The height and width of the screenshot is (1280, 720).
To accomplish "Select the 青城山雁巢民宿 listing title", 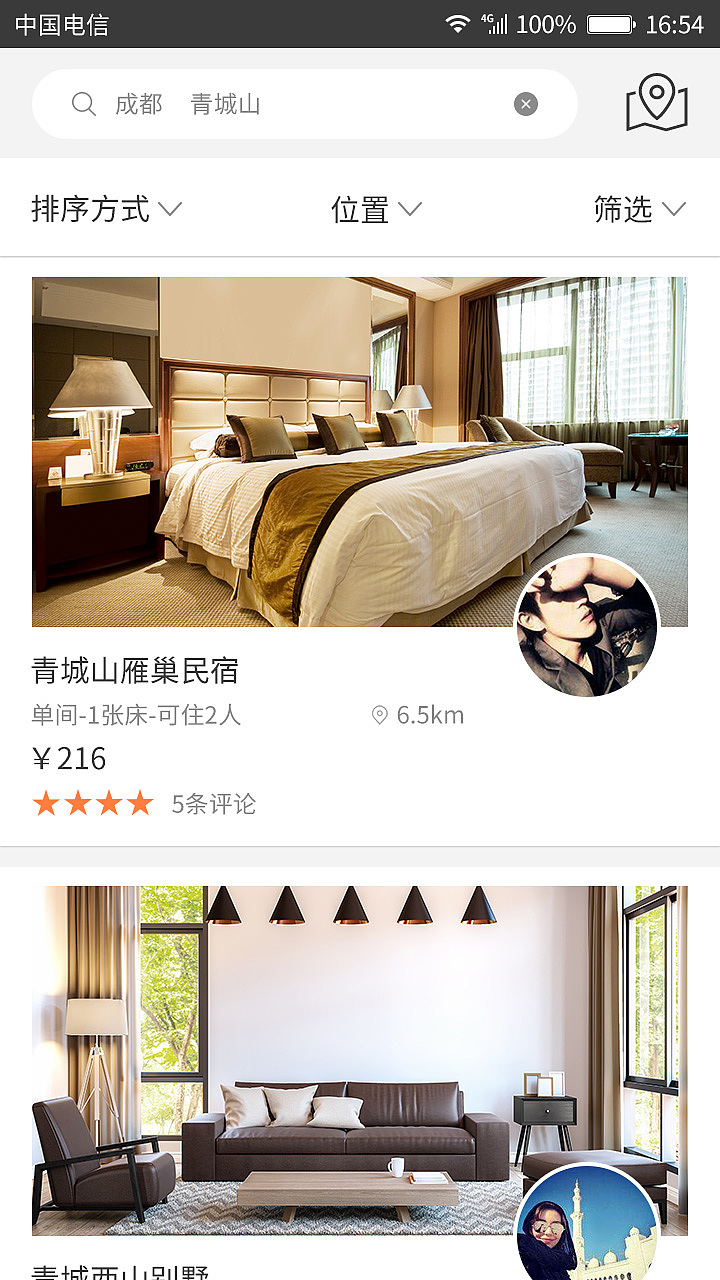I will point(136,670).
